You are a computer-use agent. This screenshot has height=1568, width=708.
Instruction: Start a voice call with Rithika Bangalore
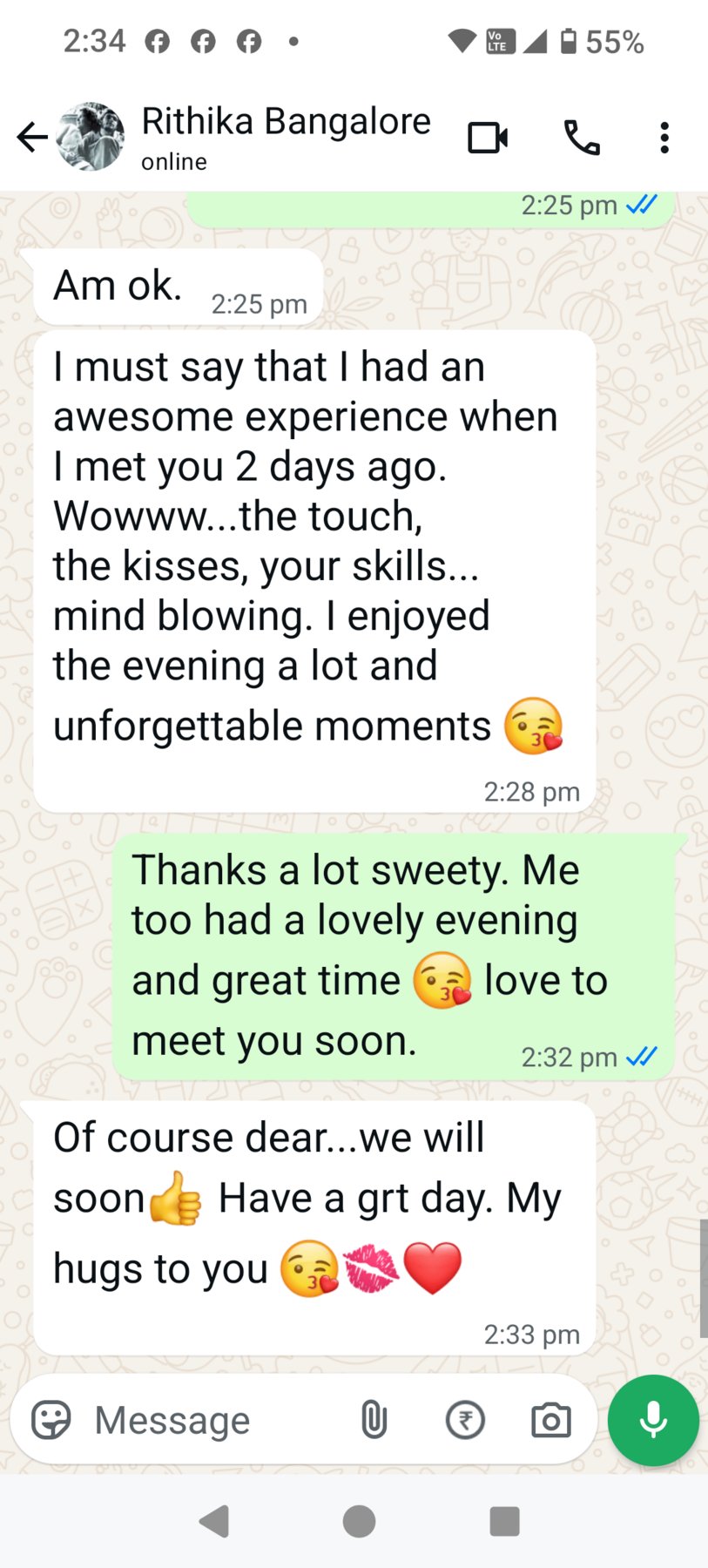[582, 138]
